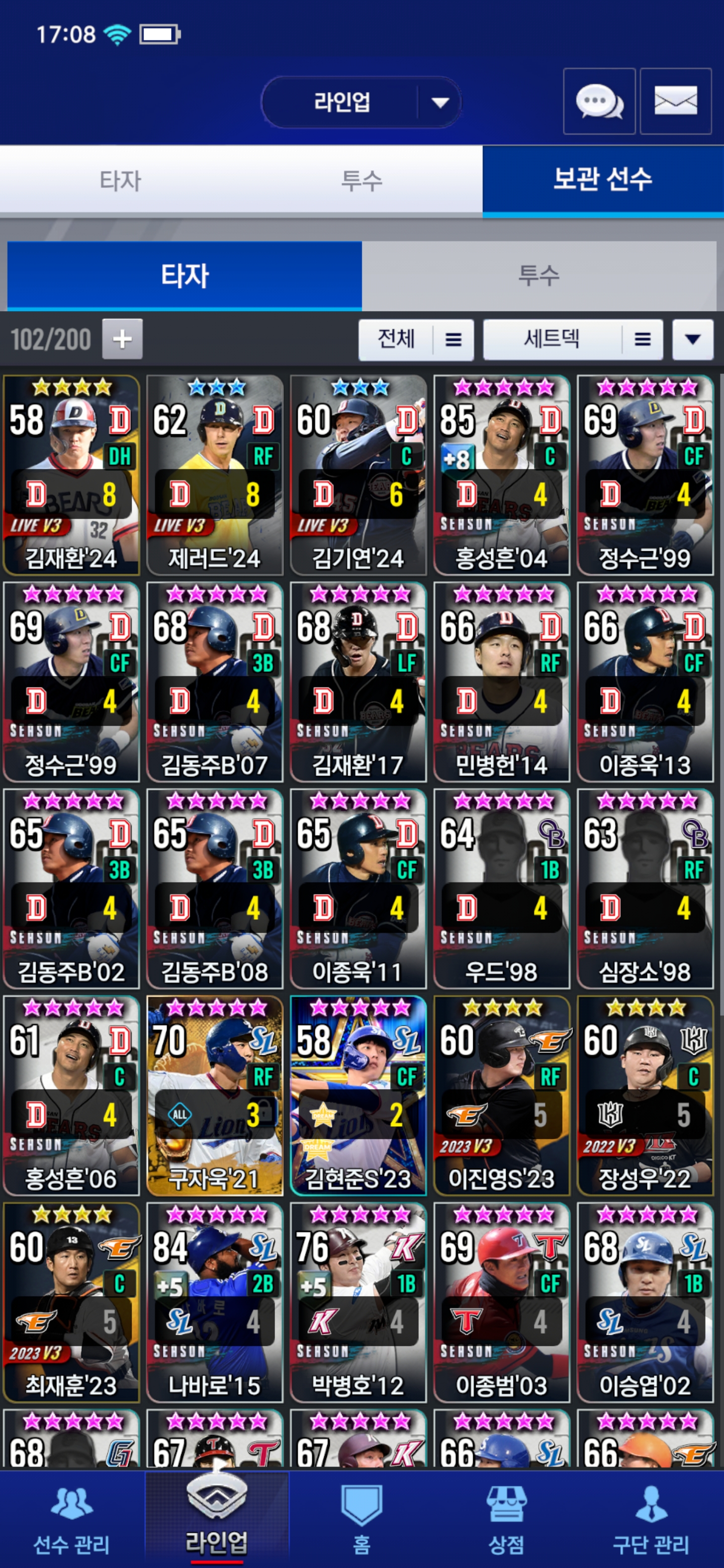The width and height of the screenshot is (724, 1568).
Task: Open the 구자욱'21 player card
Action: (214, 1096)
